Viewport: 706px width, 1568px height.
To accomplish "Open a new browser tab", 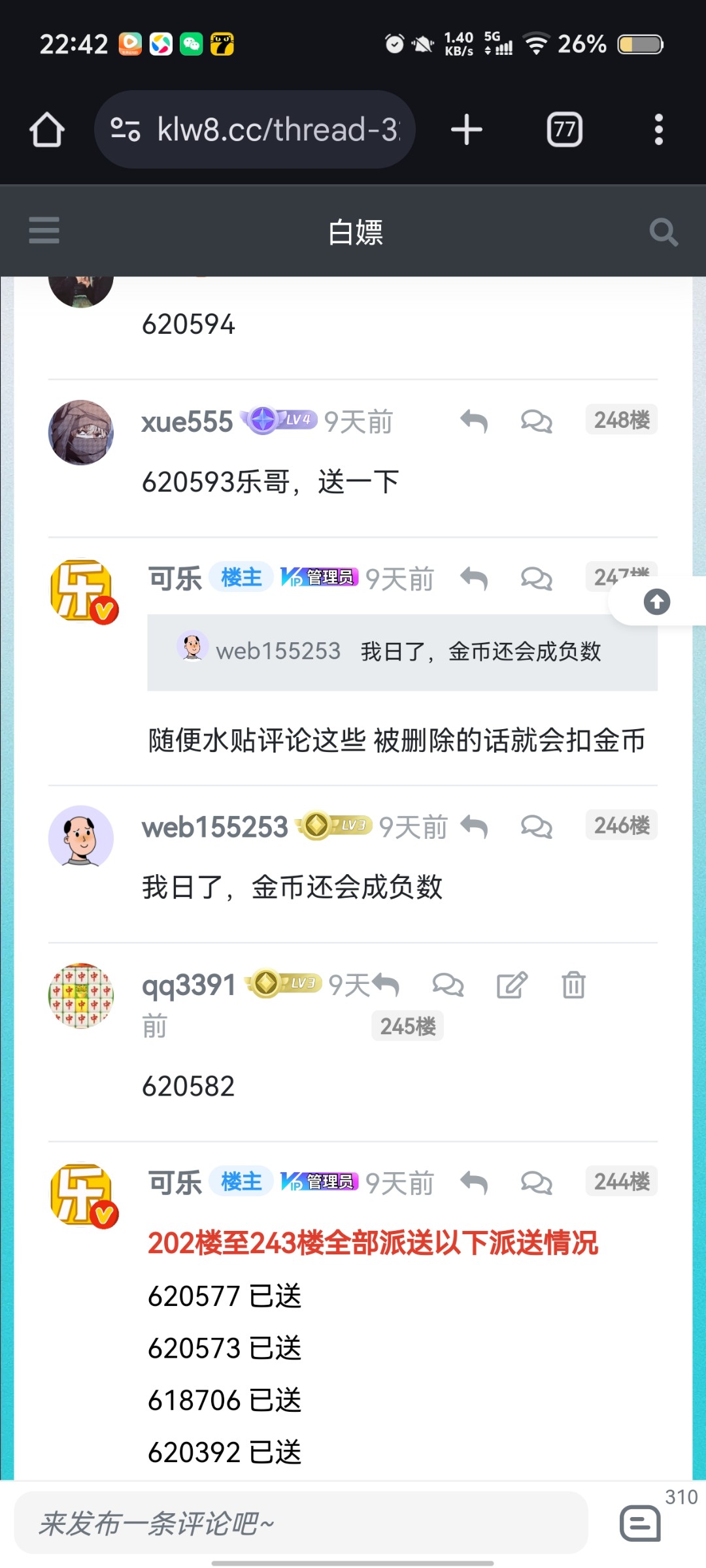I will click(x=467, y=129).
